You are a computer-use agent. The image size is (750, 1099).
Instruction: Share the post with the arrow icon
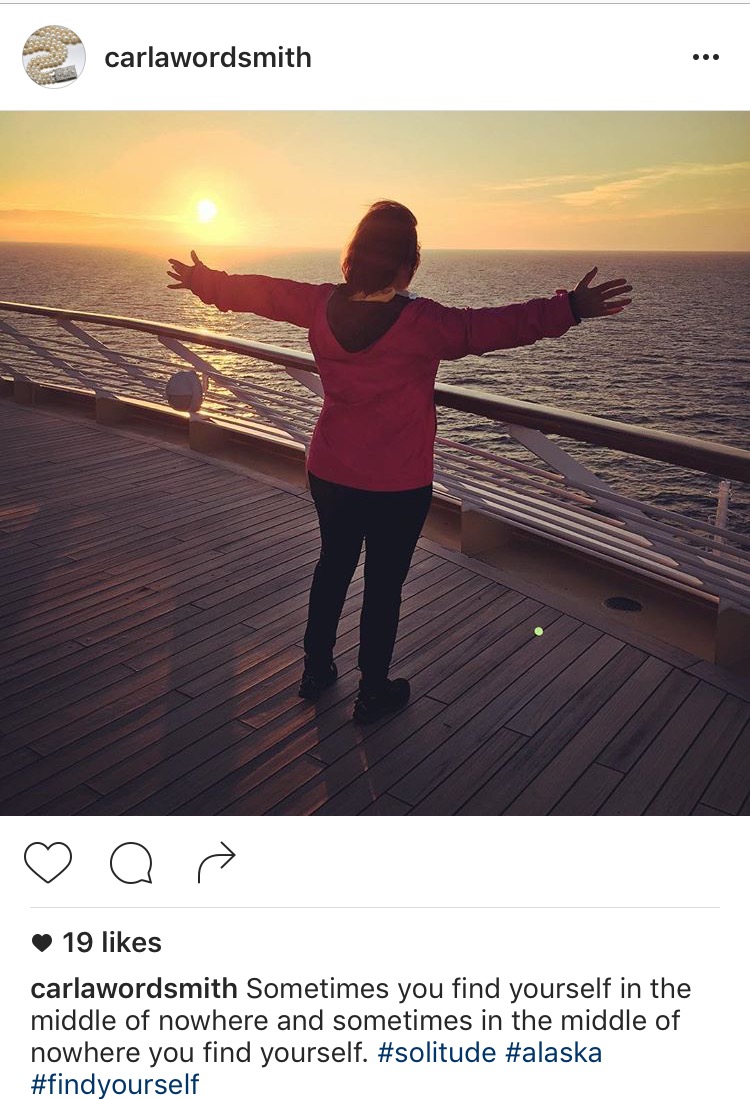216,862
